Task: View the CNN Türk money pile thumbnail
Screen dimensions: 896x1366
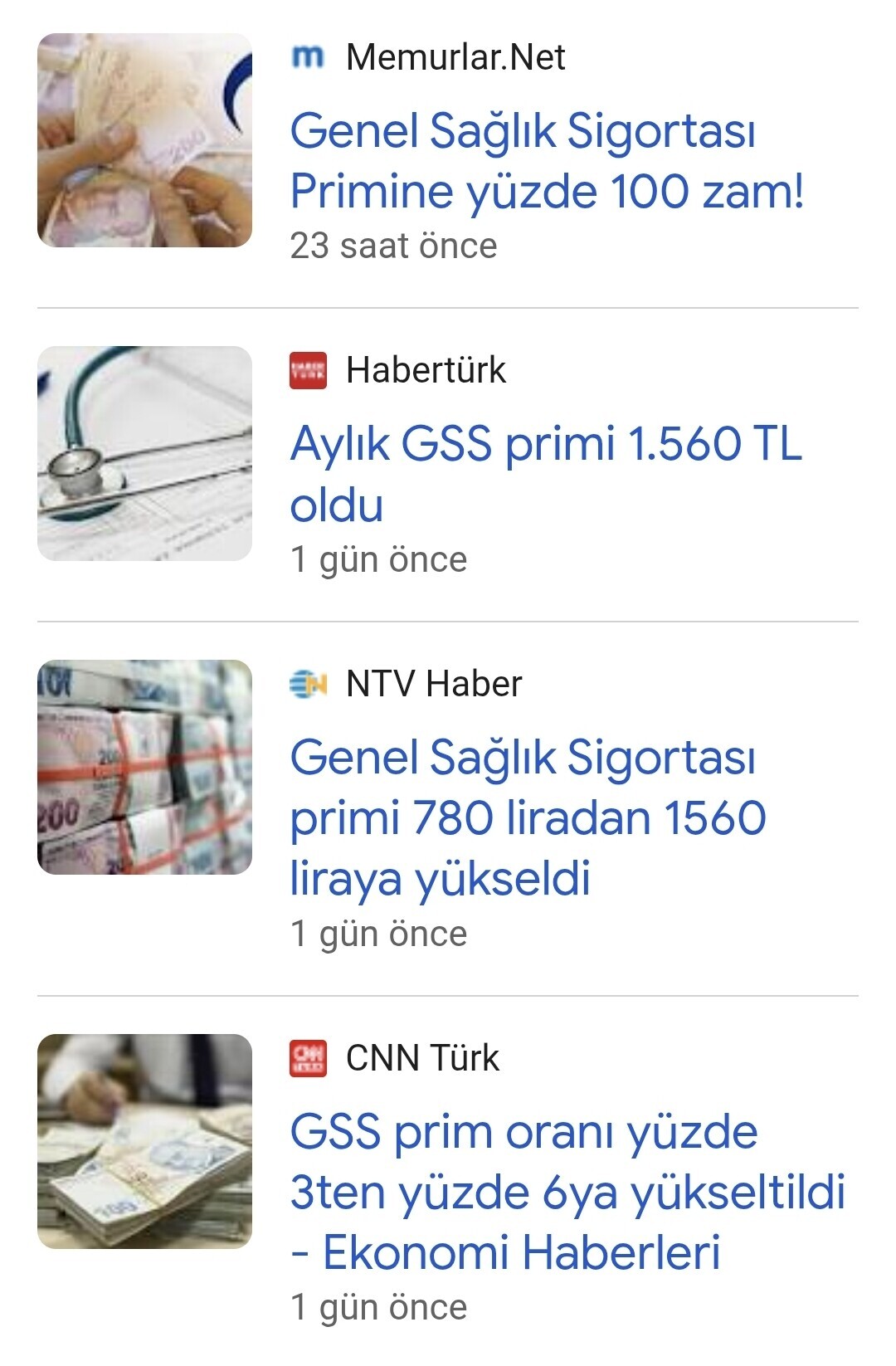Action: click(144, 1141)
